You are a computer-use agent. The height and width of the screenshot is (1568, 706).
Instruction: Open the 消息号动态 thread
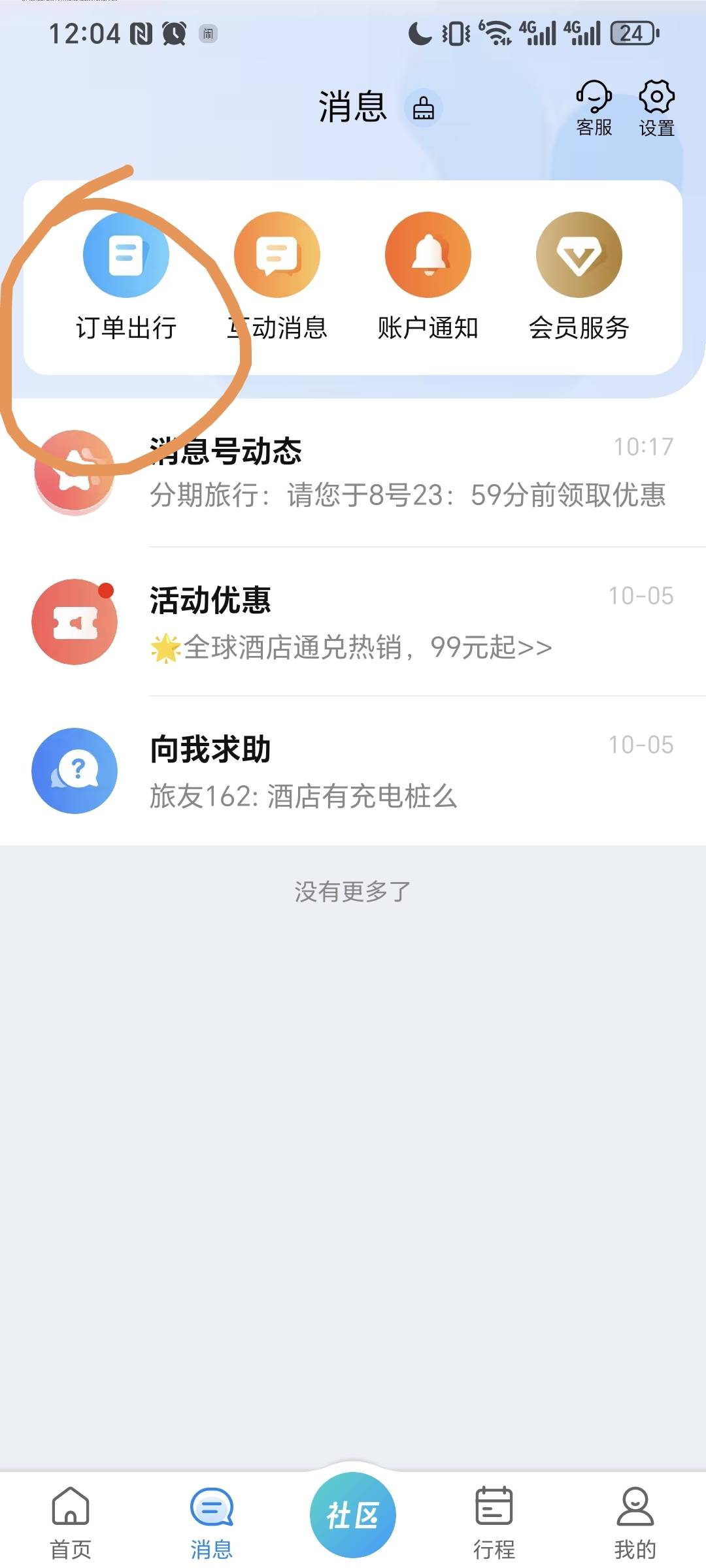pyautogui.click(x=353, y=472)
